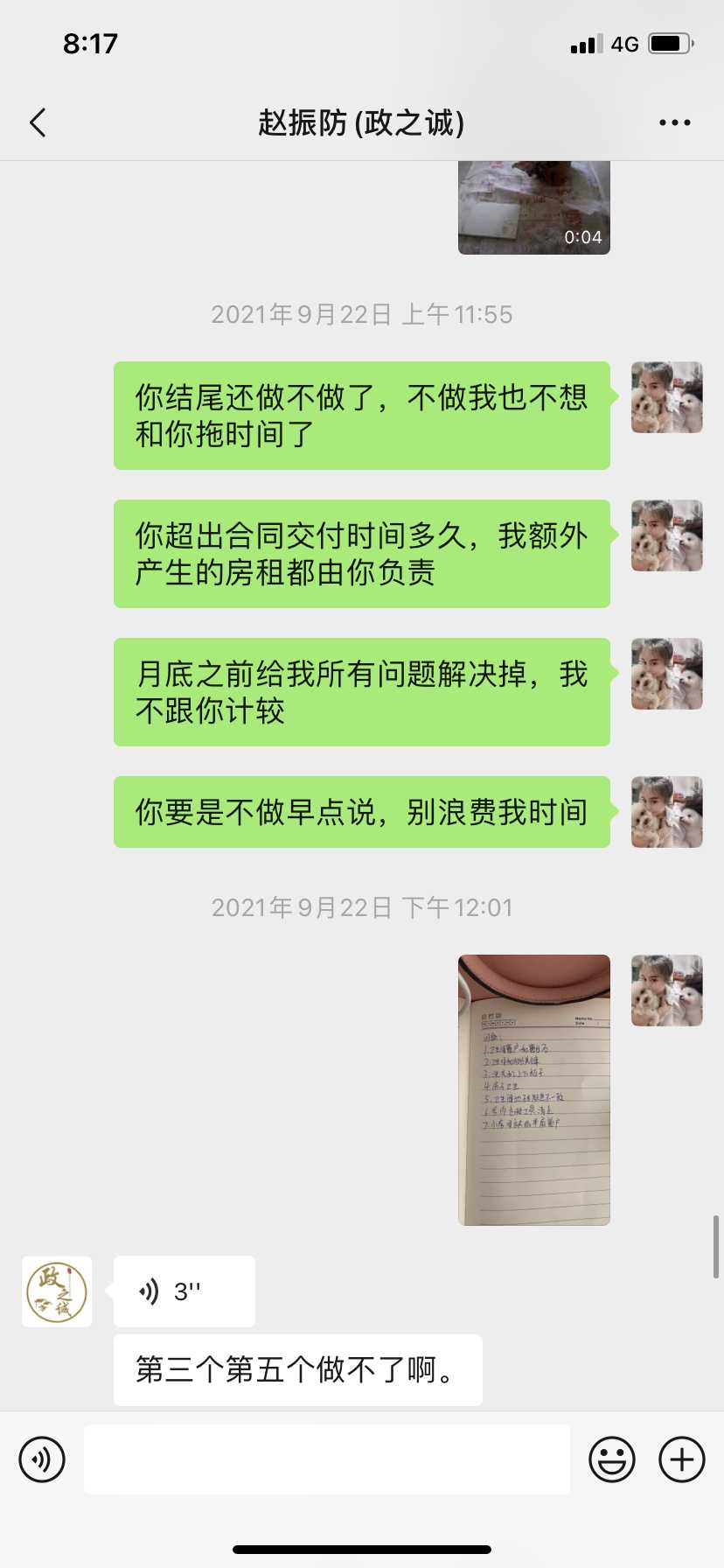Open the plus attachments menu
This screenshot has width=724, height=1568.
[x=681, y=1459]
